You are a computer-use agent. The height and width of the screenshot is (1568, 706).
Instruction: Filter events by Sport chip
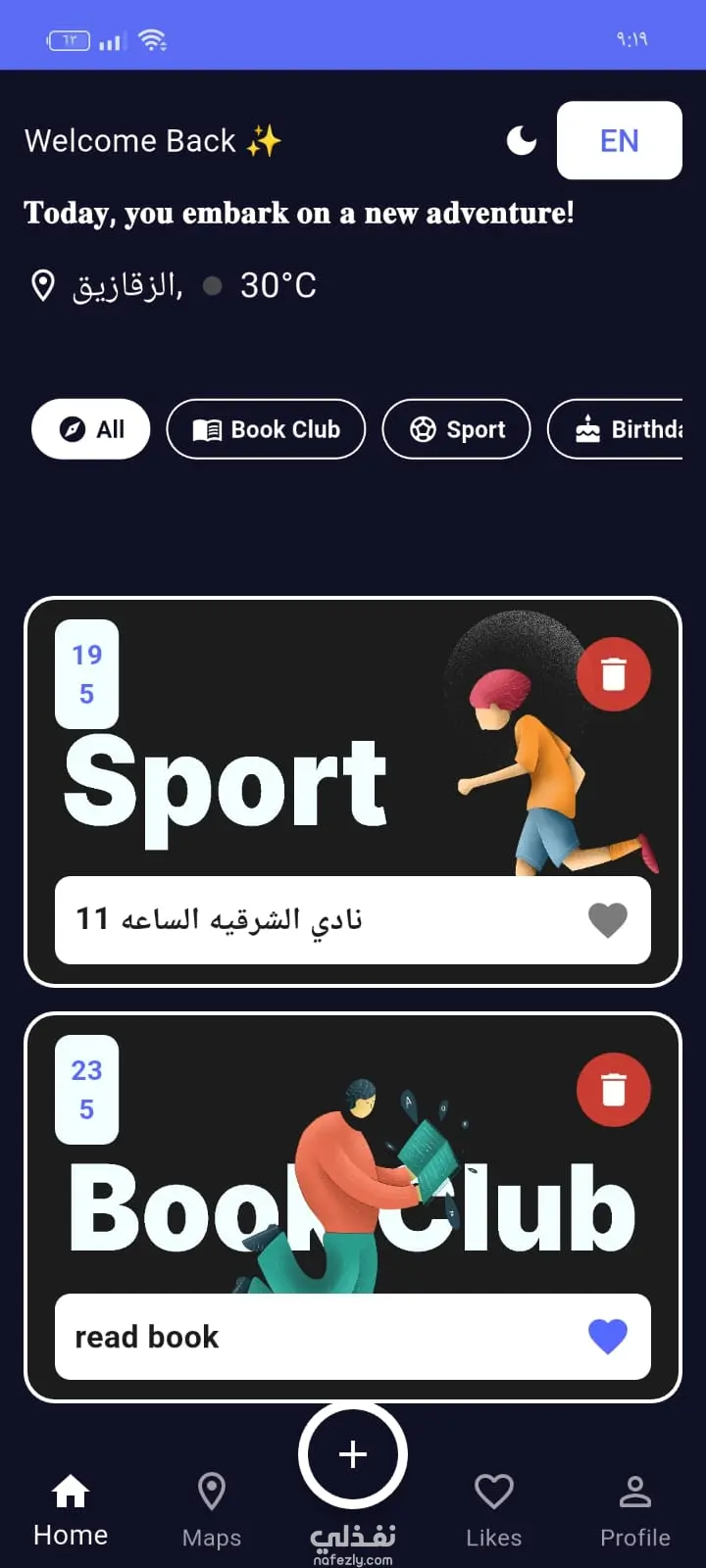tap(456, 429)
